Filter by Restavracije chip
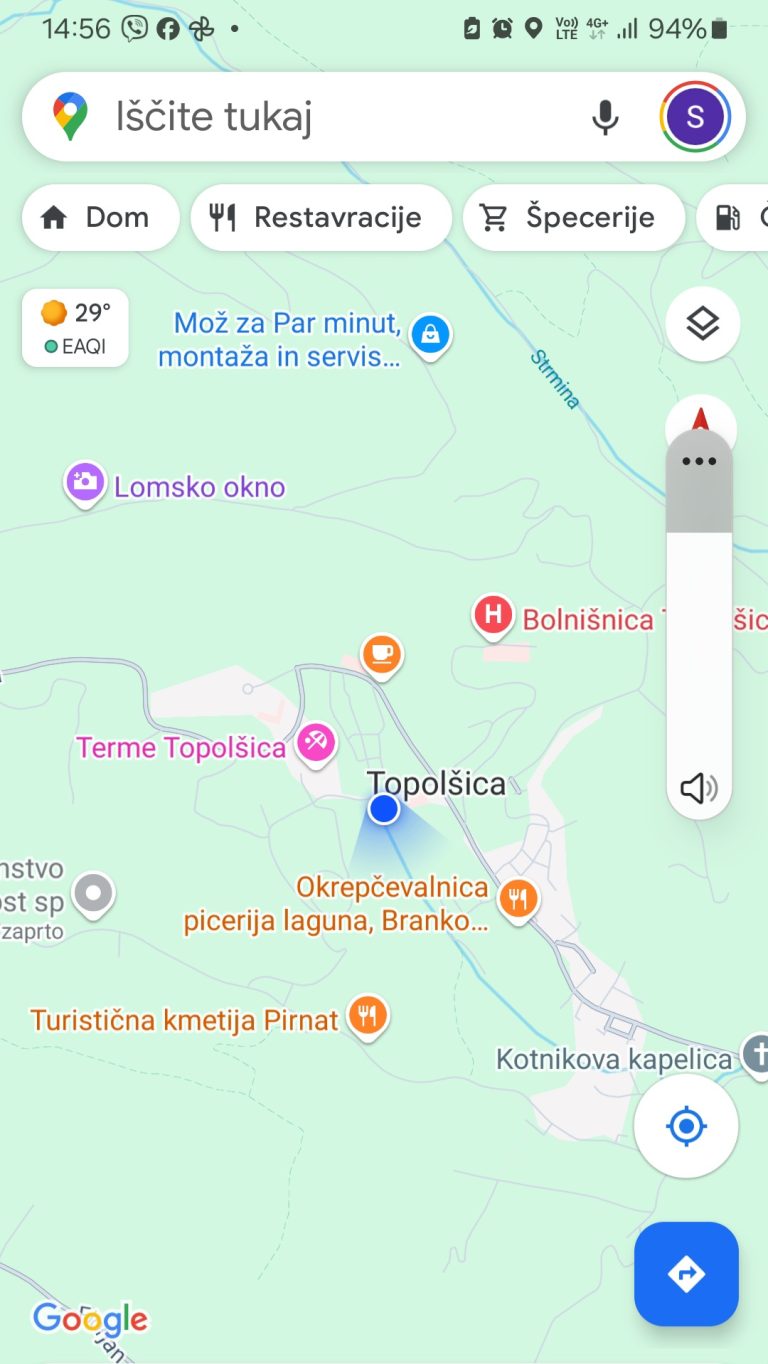Image resolution: width=768 pixels, height=1364 pixels. click(321, 217)
